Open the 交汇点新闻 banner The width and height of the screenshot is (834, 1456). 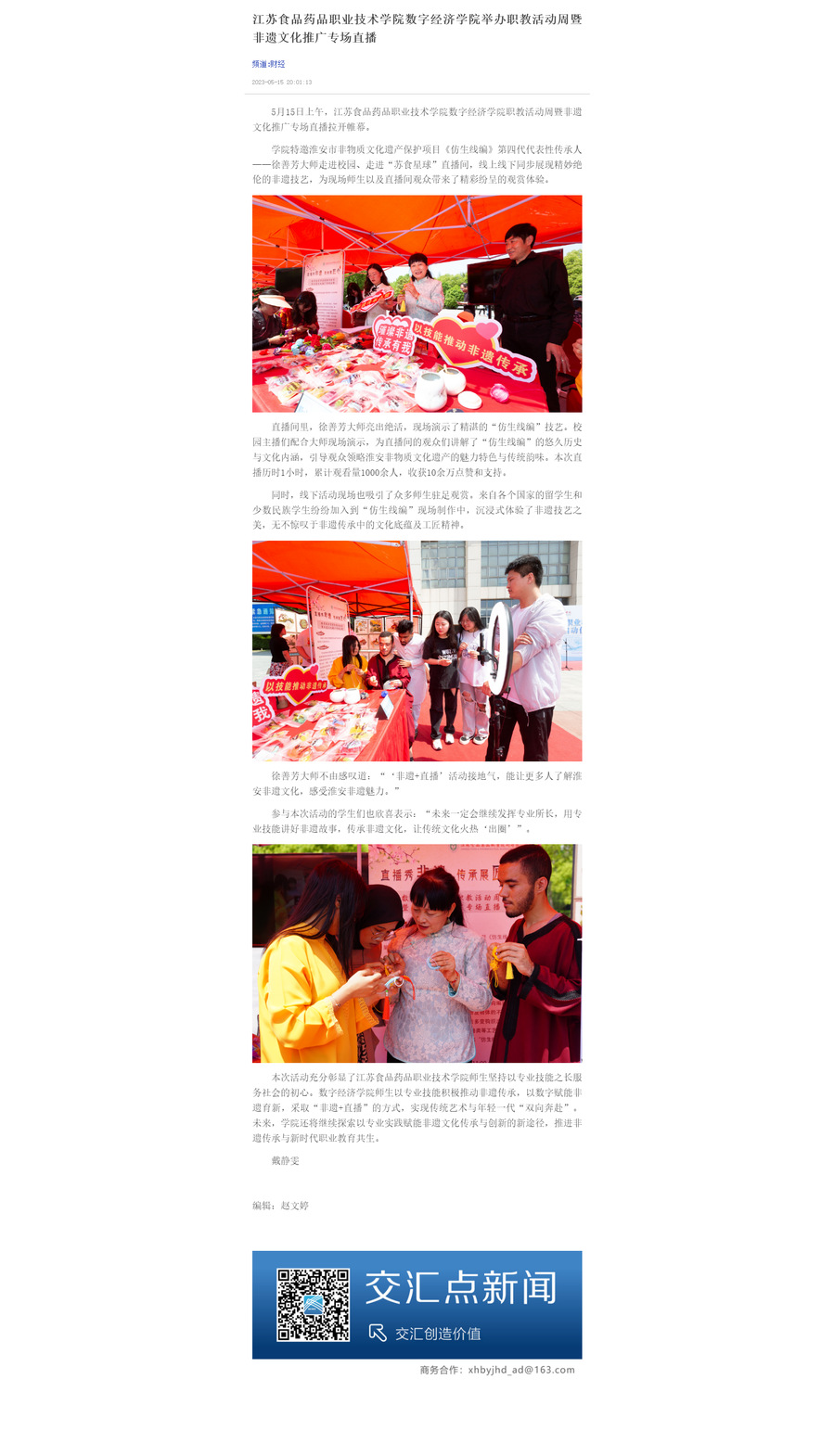pos(417,1304)
